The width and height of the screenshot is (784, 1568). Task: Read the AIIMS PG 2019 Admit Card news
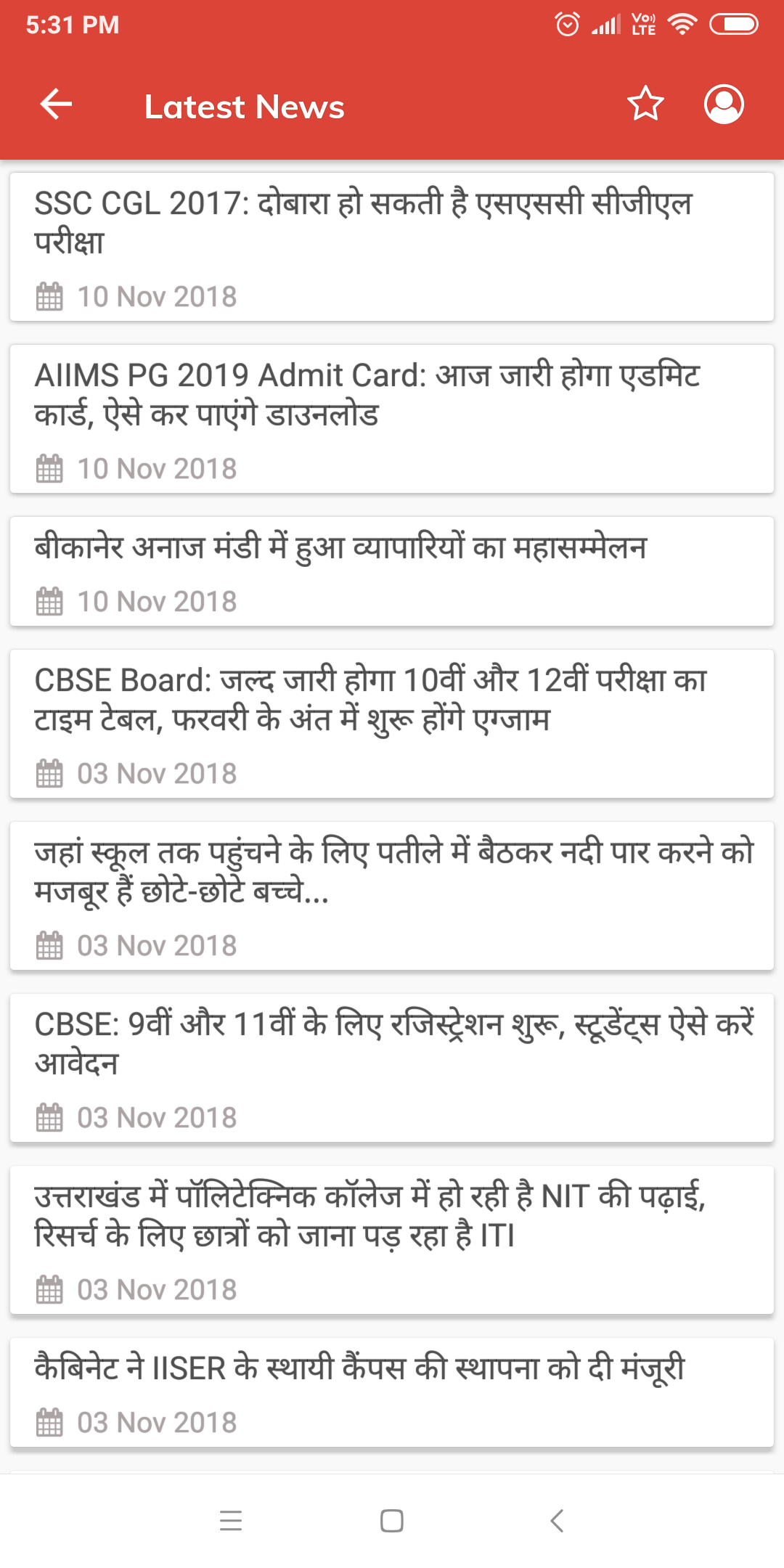click(392, 419)
